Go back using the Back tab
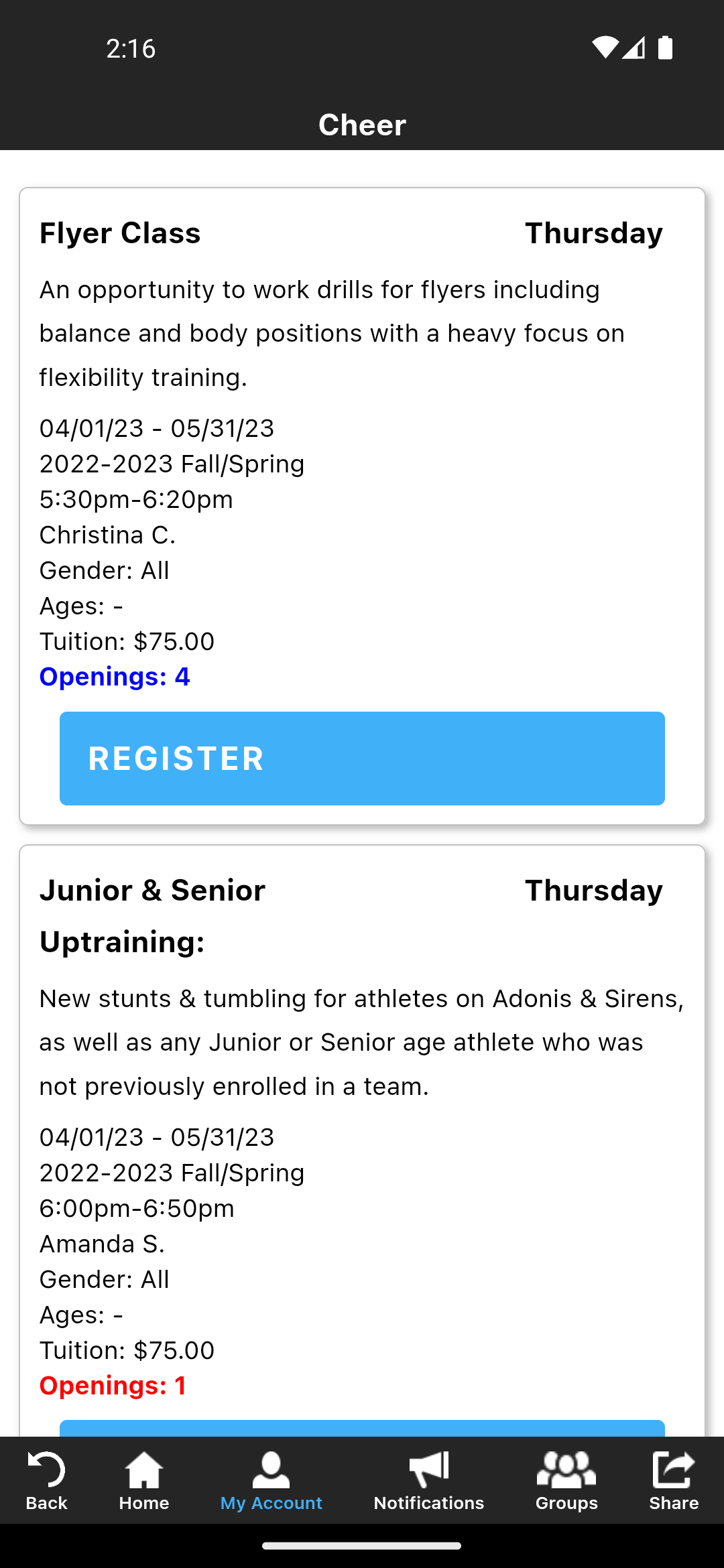Viewport: 724px width, 1568px height. click(46, 1481)
